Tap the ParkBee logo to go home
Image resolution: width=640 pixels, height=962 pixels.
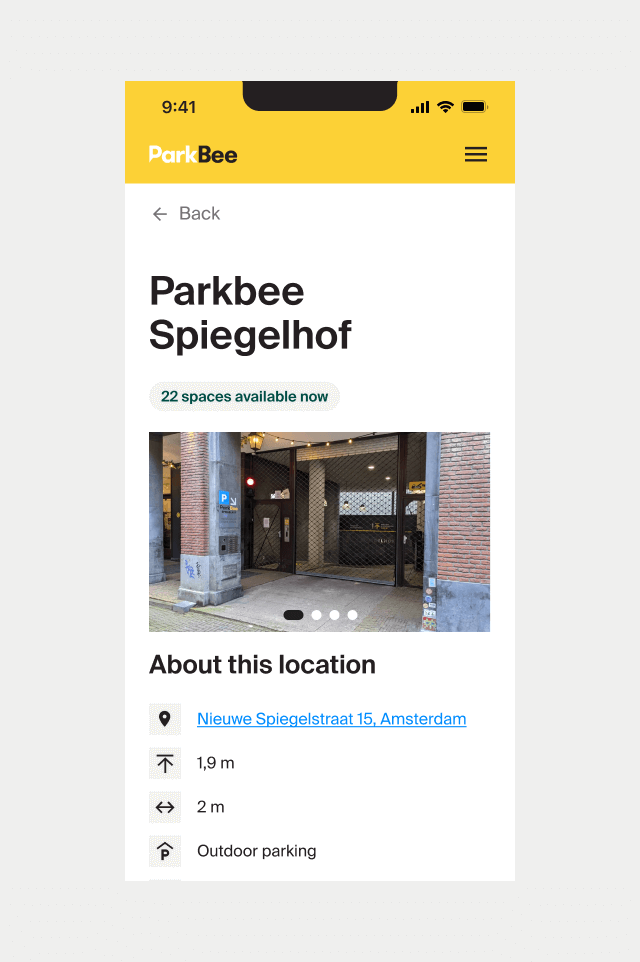(193, 154)
